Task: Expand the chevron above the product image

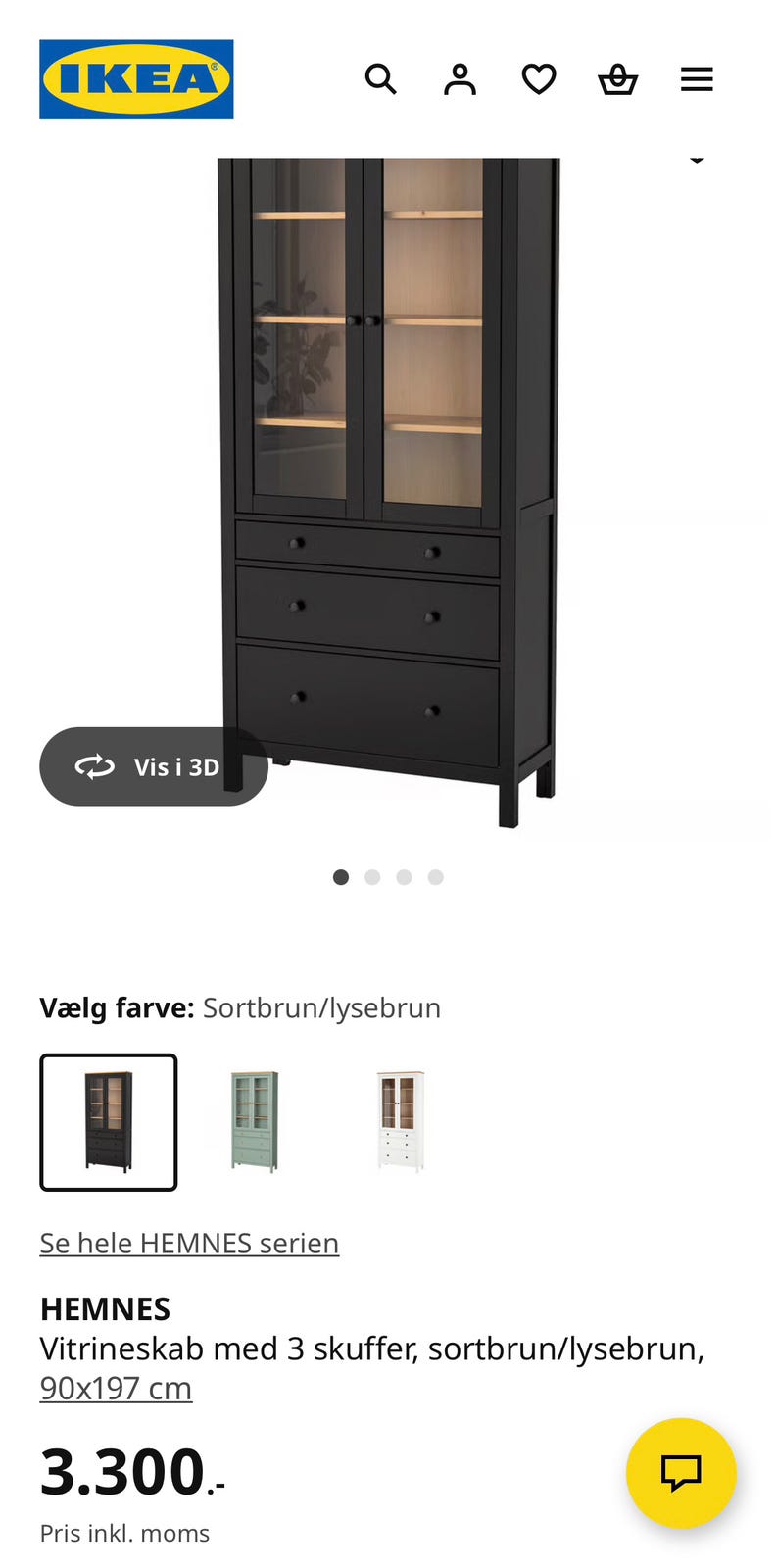Action: pos(696,160)
